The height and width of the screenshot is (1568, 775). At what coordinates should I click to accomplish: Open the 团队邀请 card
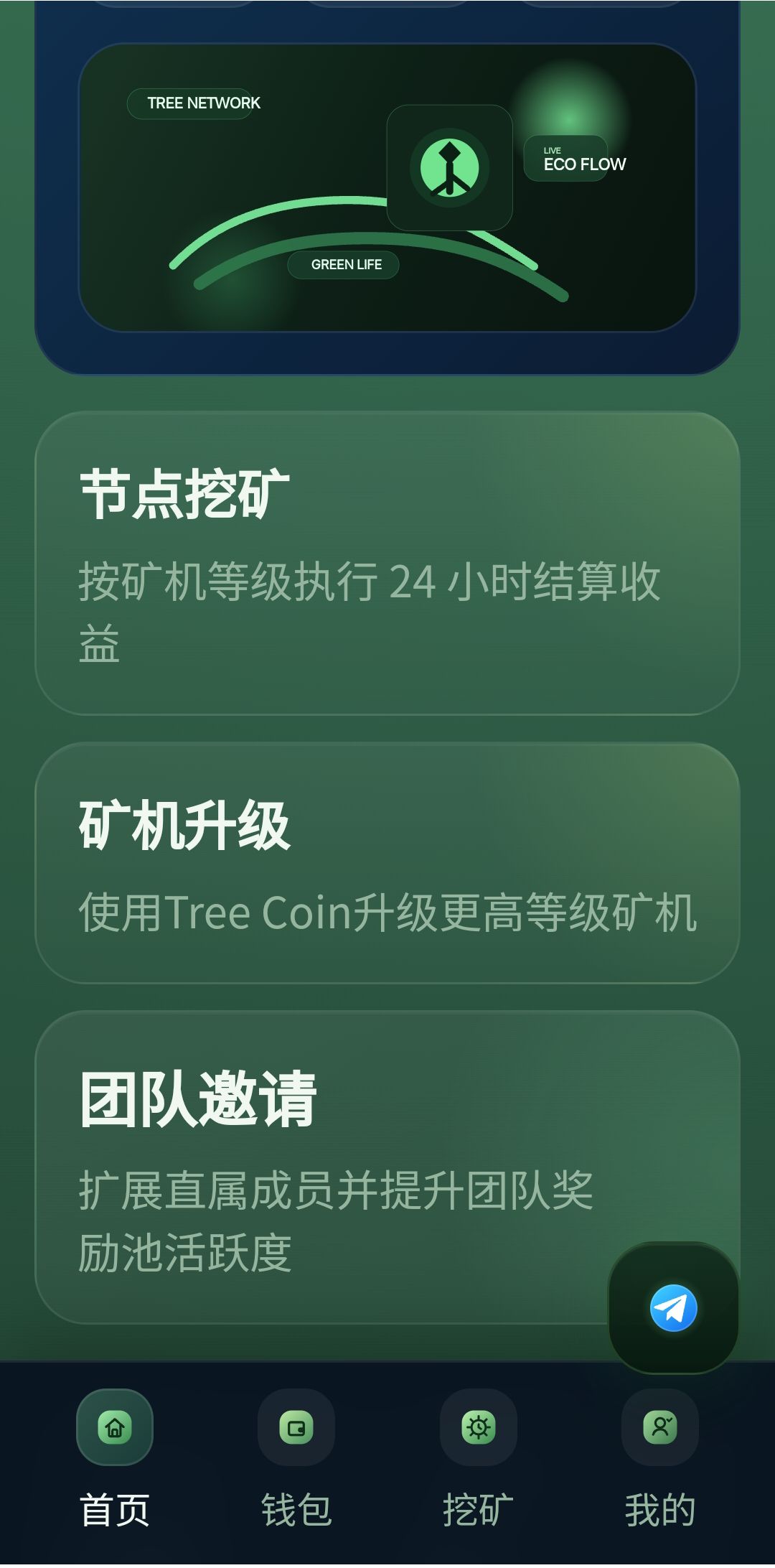pos(323,1166)
